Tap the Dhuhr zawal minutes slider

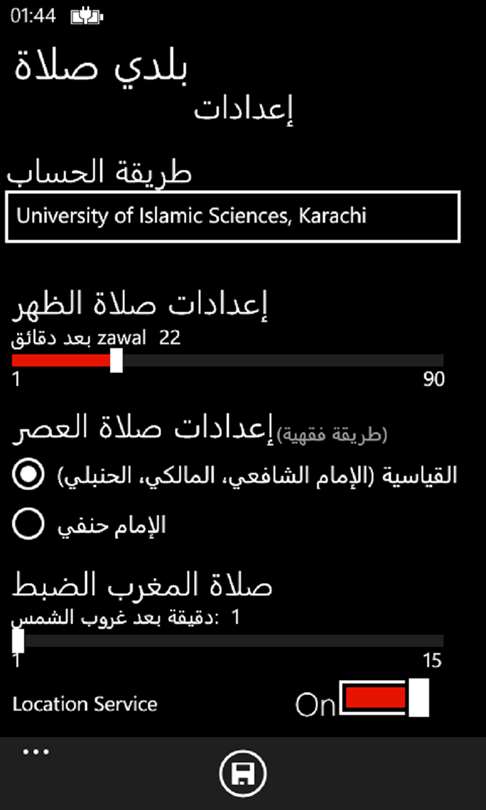[x=227, y=361]
